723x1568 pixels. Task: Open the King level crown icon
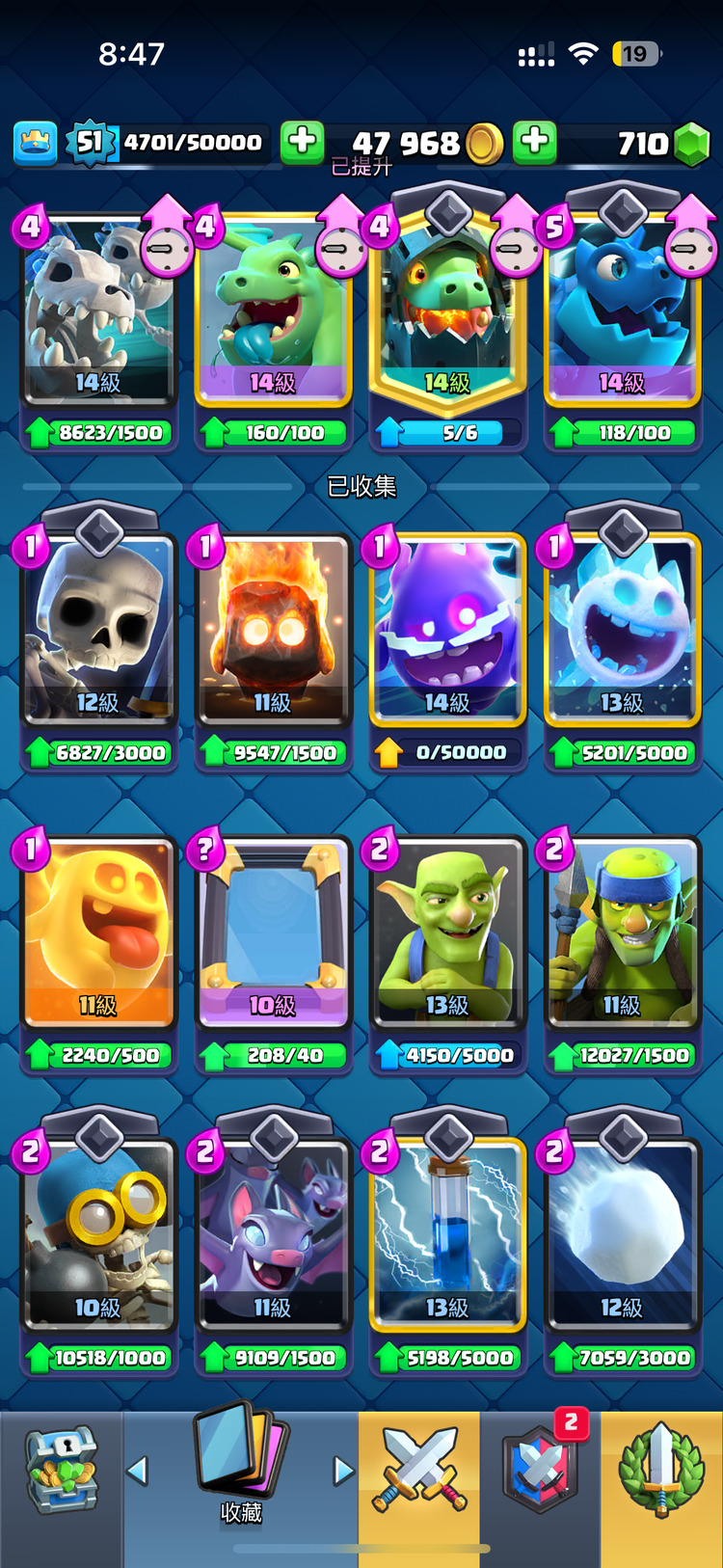click(x=35, y=144)
